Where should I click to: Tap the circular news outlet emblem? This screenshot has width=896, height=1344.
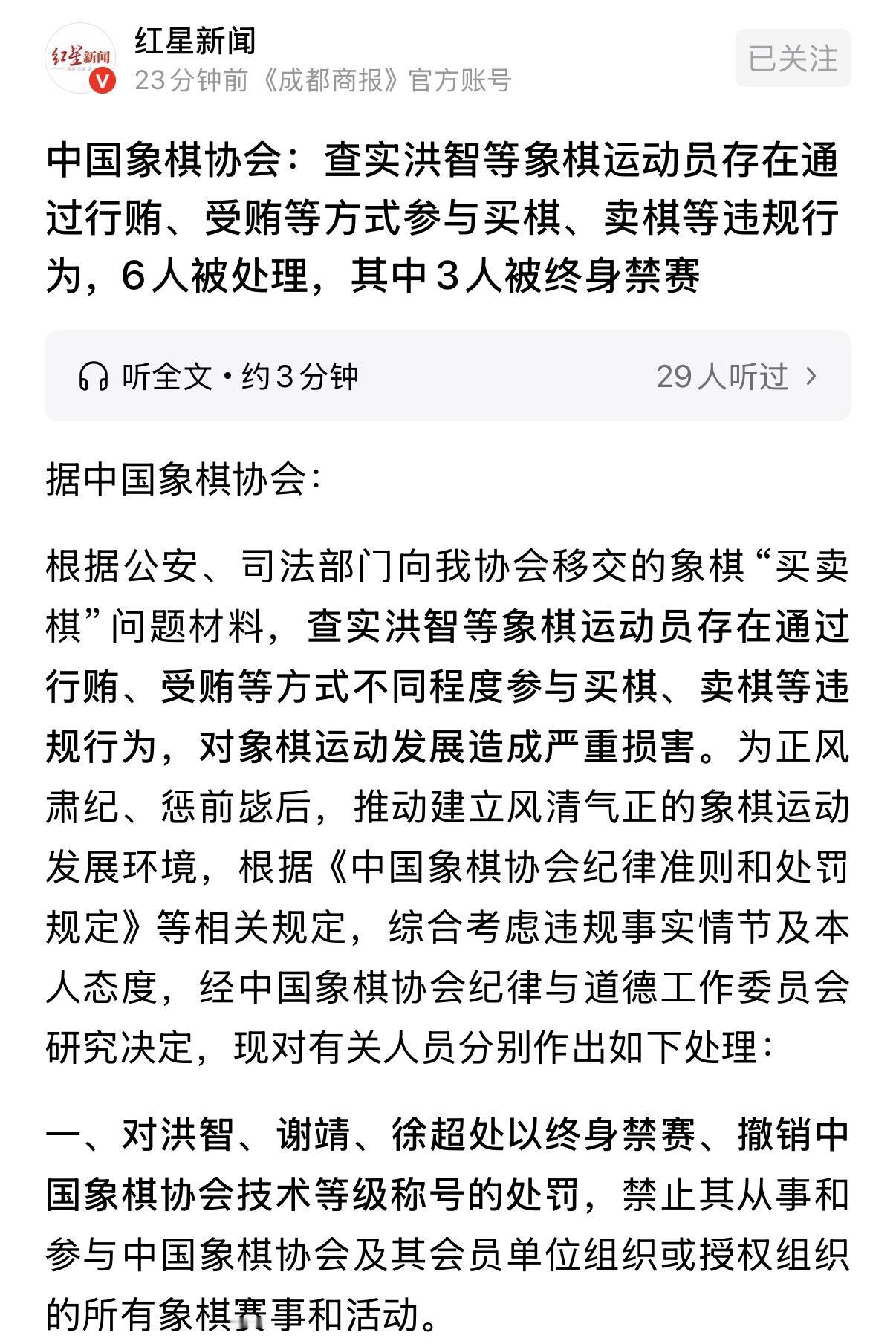[x=79, y=61]
